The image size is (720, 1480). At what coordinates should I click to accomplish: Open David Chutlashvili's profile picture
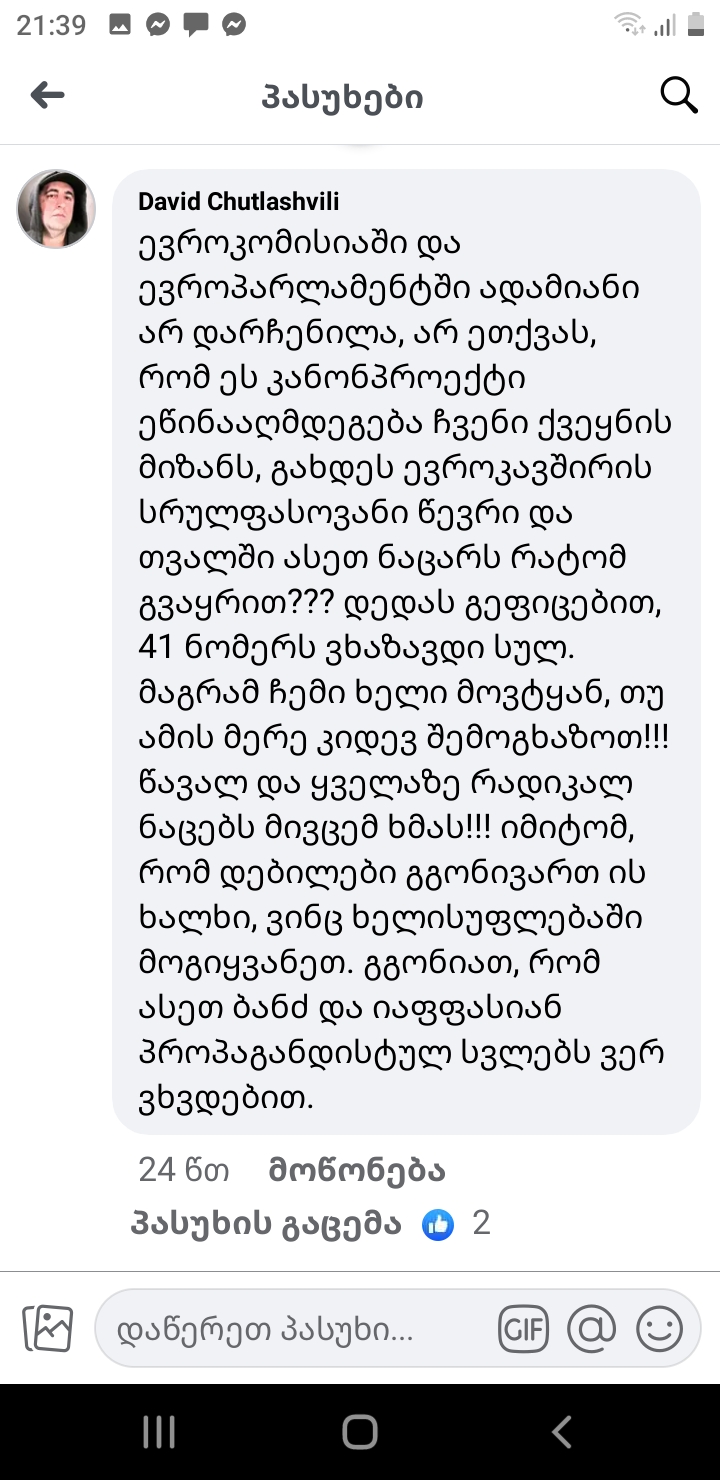(56, 209)
